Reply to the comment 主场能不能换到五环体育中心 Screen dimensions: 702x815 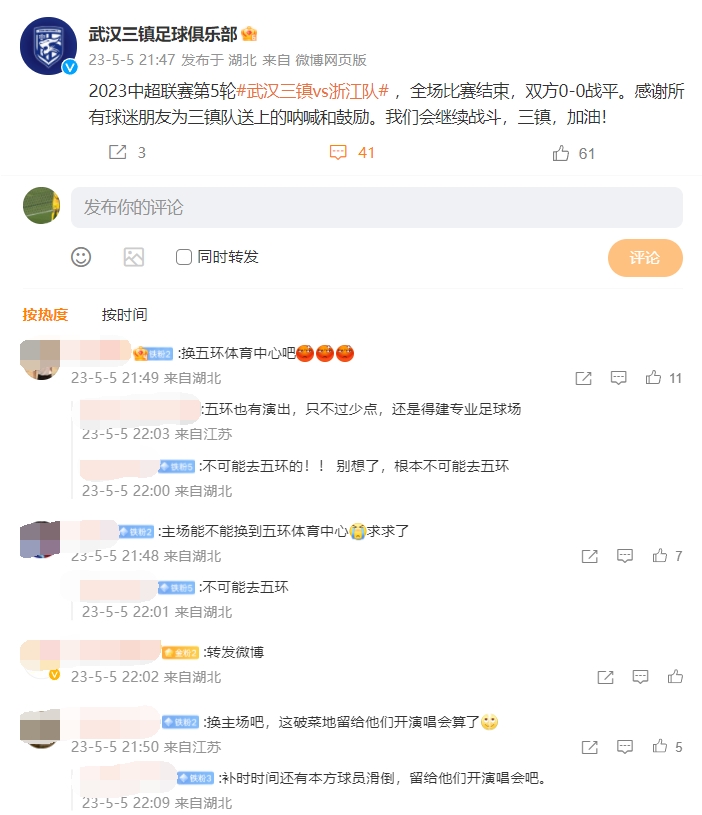click(x=624, y=556)
